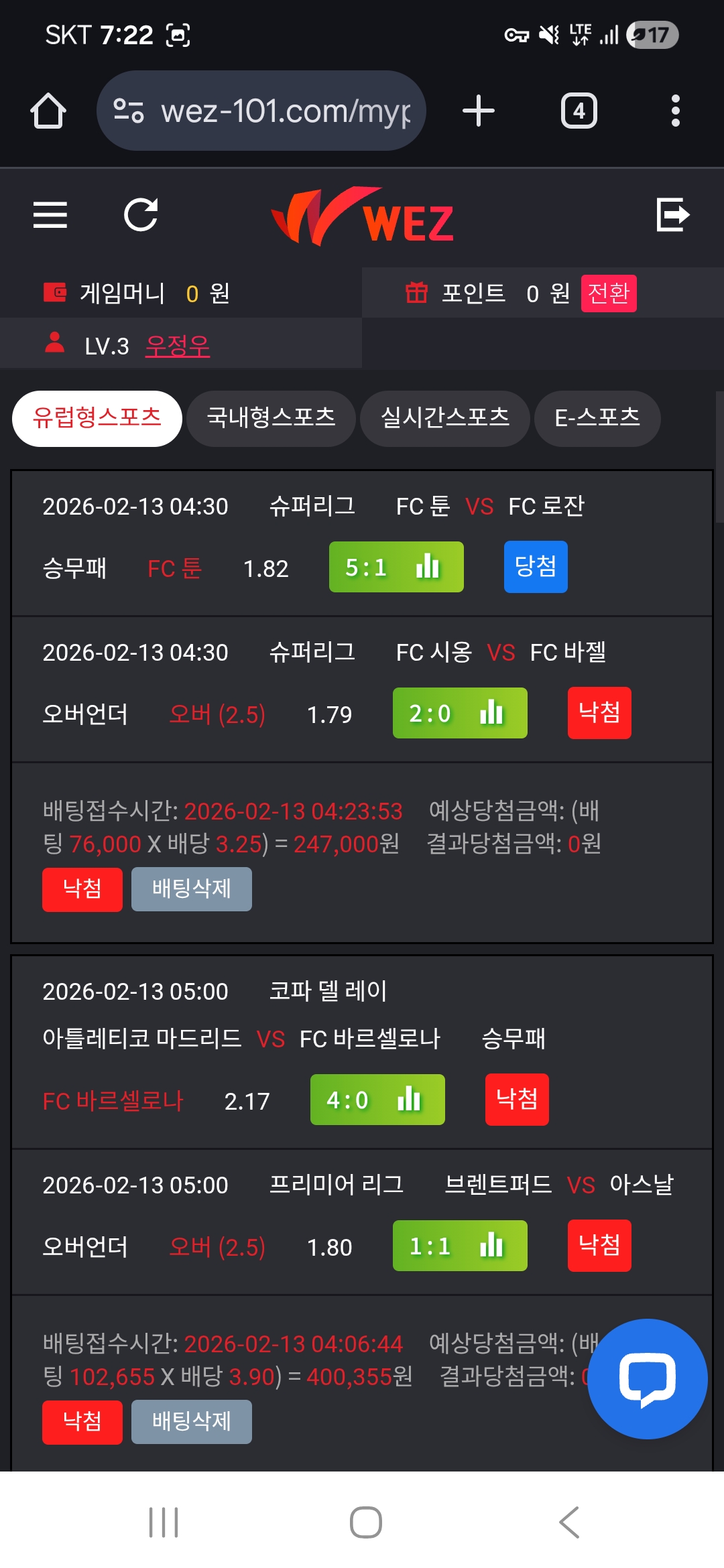Image resolution: width=724 pixels, height=1568 pixels.
Task: Open the browser tab switcher
Action: coord(579,111)
